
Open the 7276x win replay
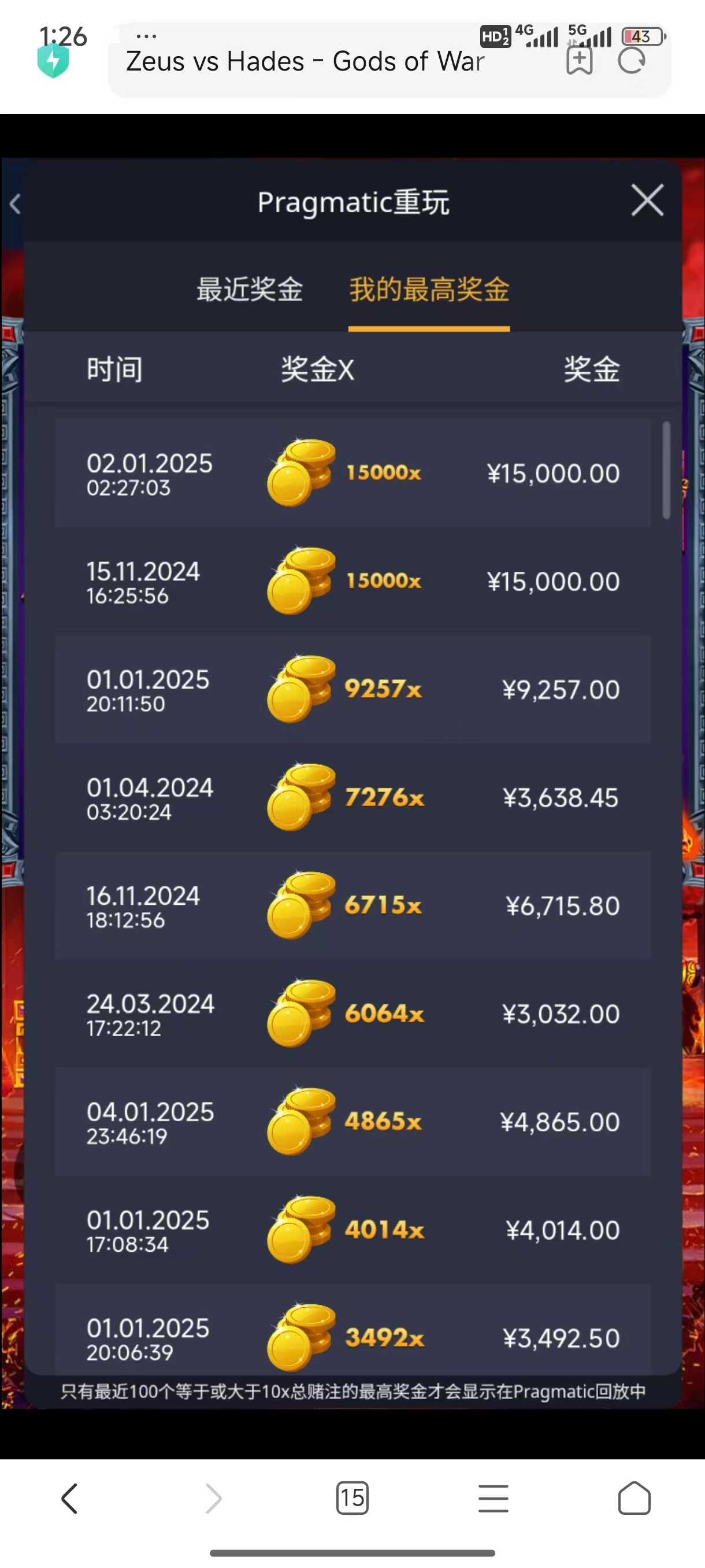[353, 797]
